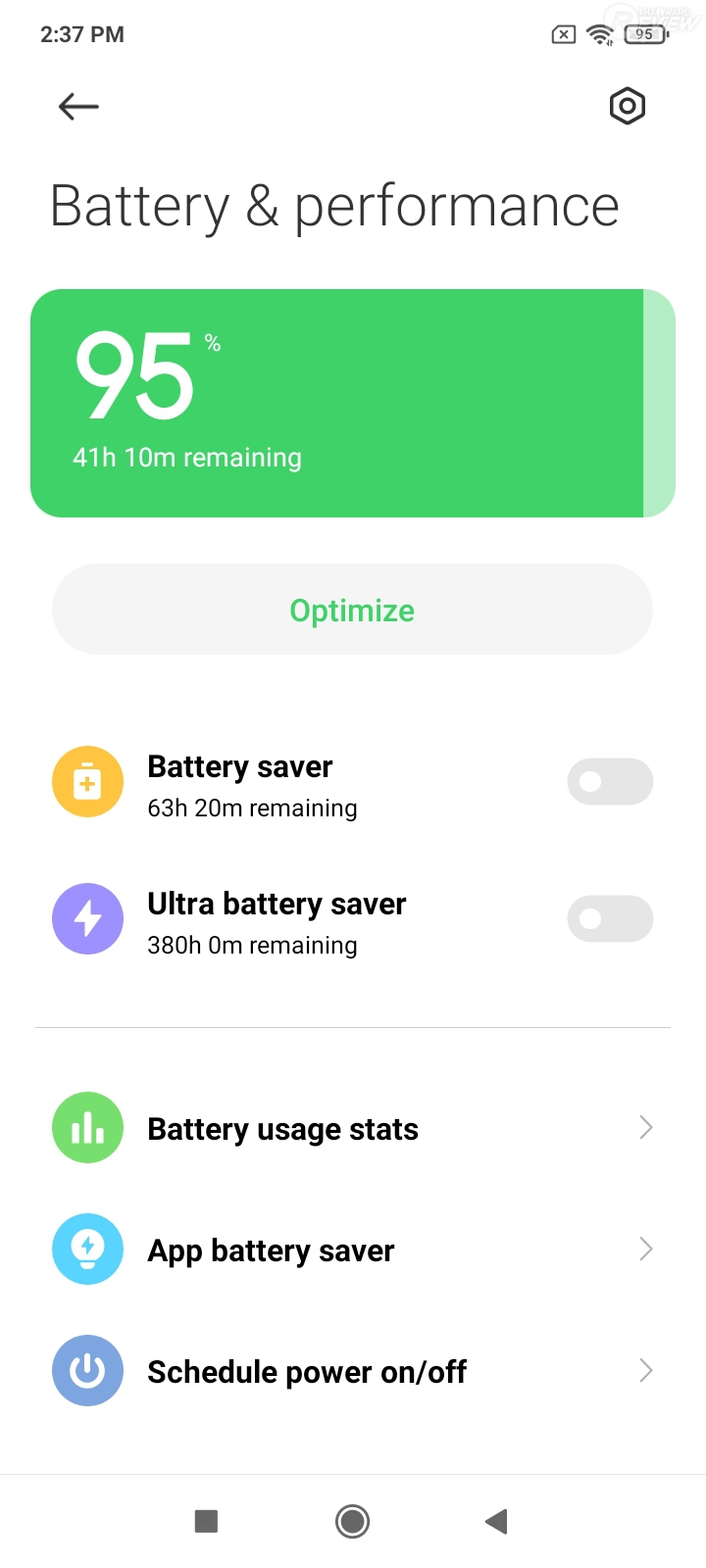Tap the Optimize button
Screen dimensions: 706x1568
(352, 610)
